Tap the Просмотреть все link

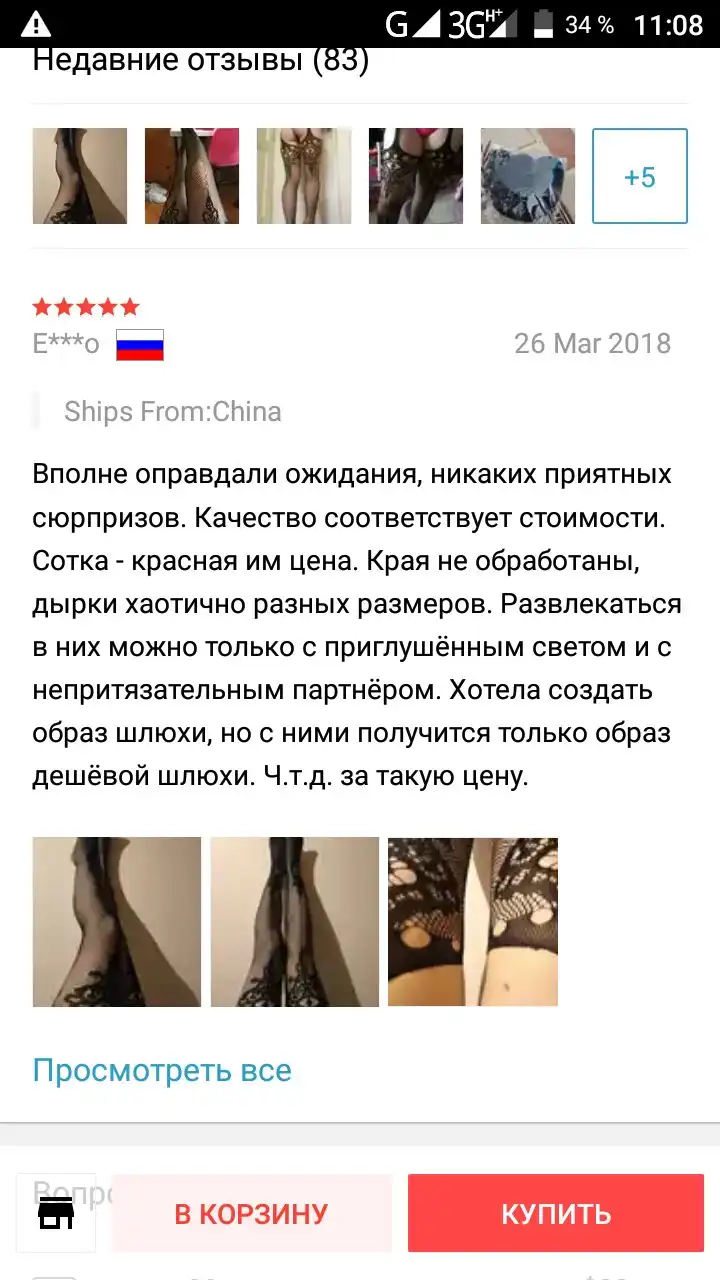162,1071
